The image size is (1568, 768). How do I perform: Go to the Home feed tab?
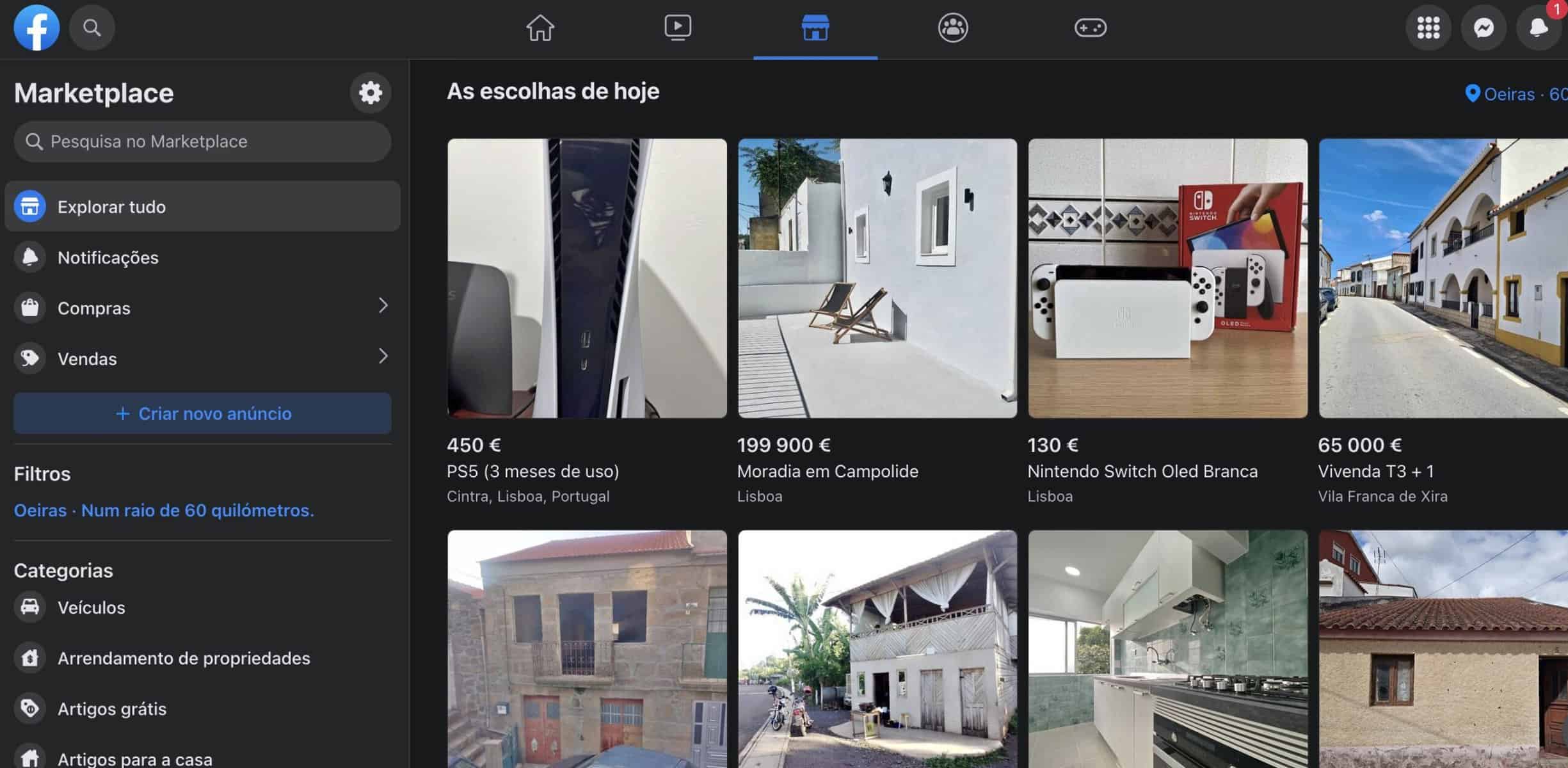[540, 28]
